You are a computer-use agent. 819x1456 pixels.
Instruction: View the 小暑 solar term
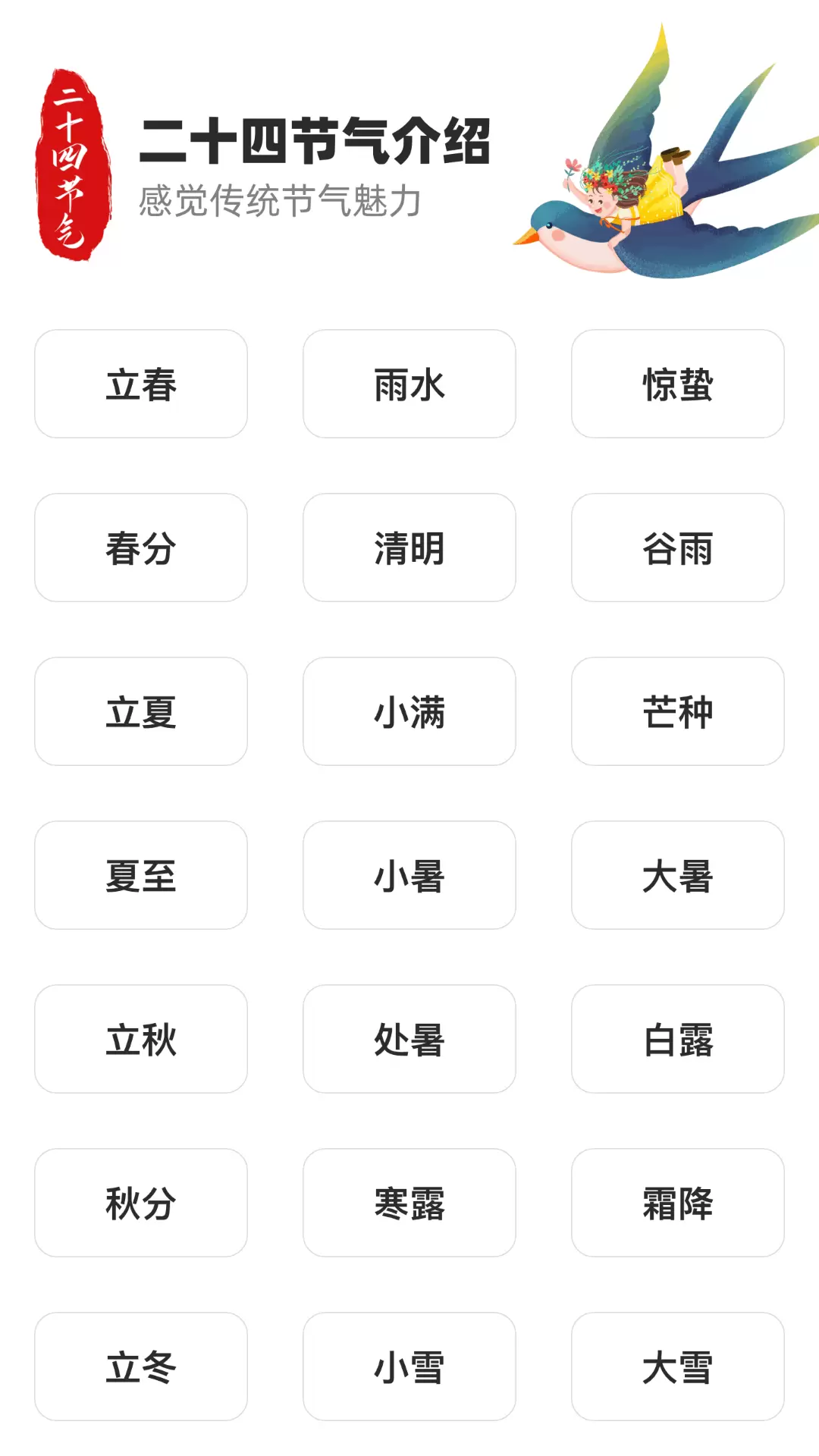point(409,875)
